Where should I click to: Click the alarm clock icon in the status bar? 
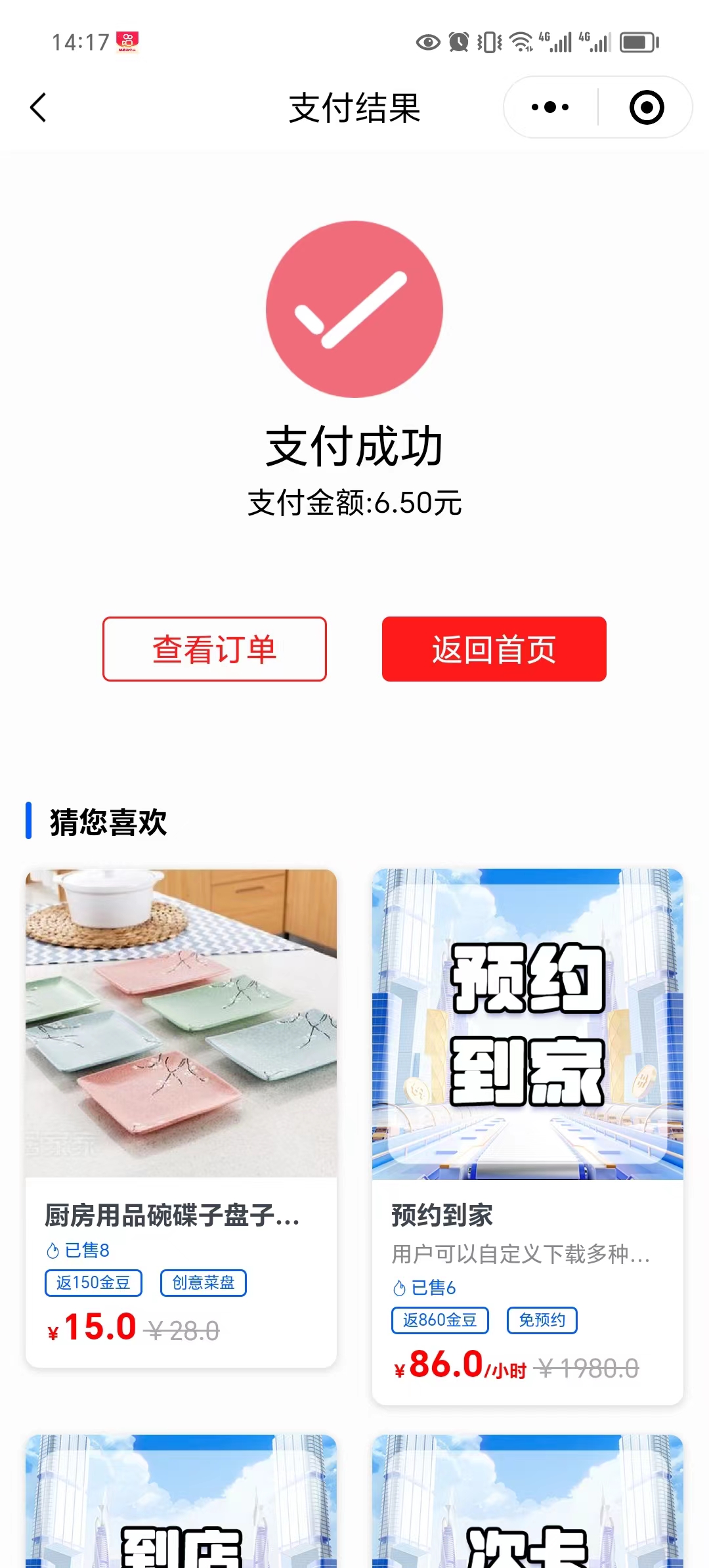tap(458, 42)
